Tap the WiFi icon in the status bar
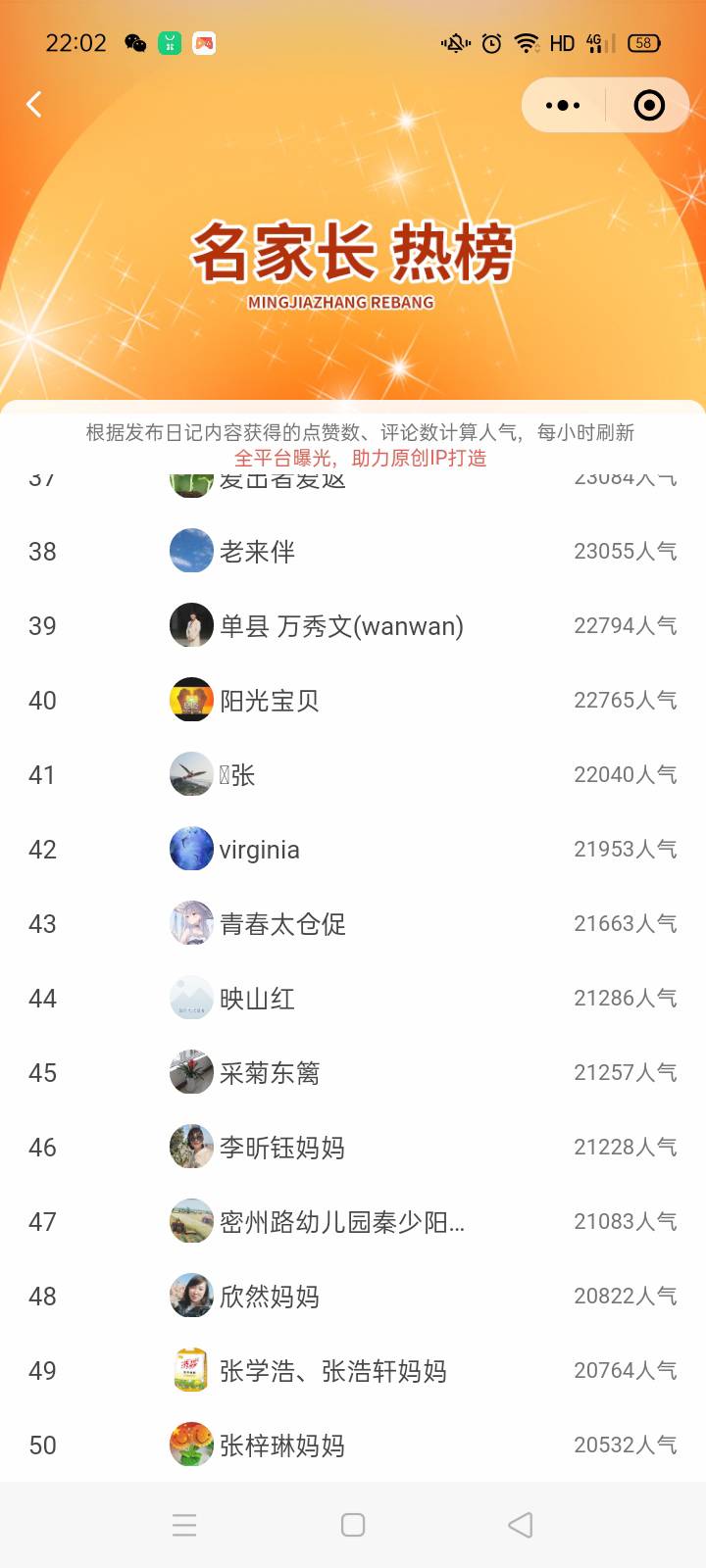 [529, 43]
